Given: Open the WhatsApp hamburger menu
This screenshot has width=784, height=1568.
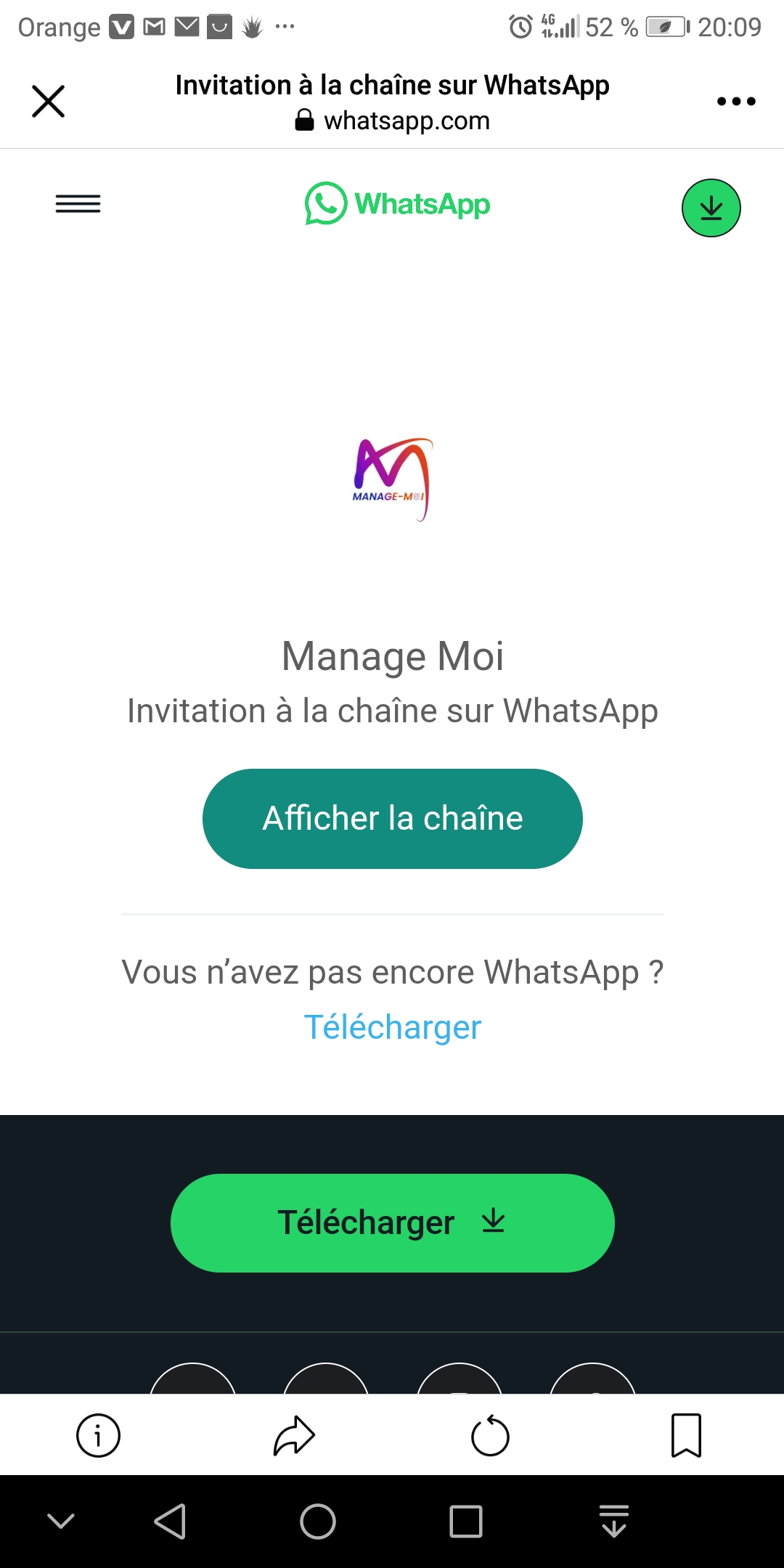Looking at the screenshot, I should click(x=78, y=204).
